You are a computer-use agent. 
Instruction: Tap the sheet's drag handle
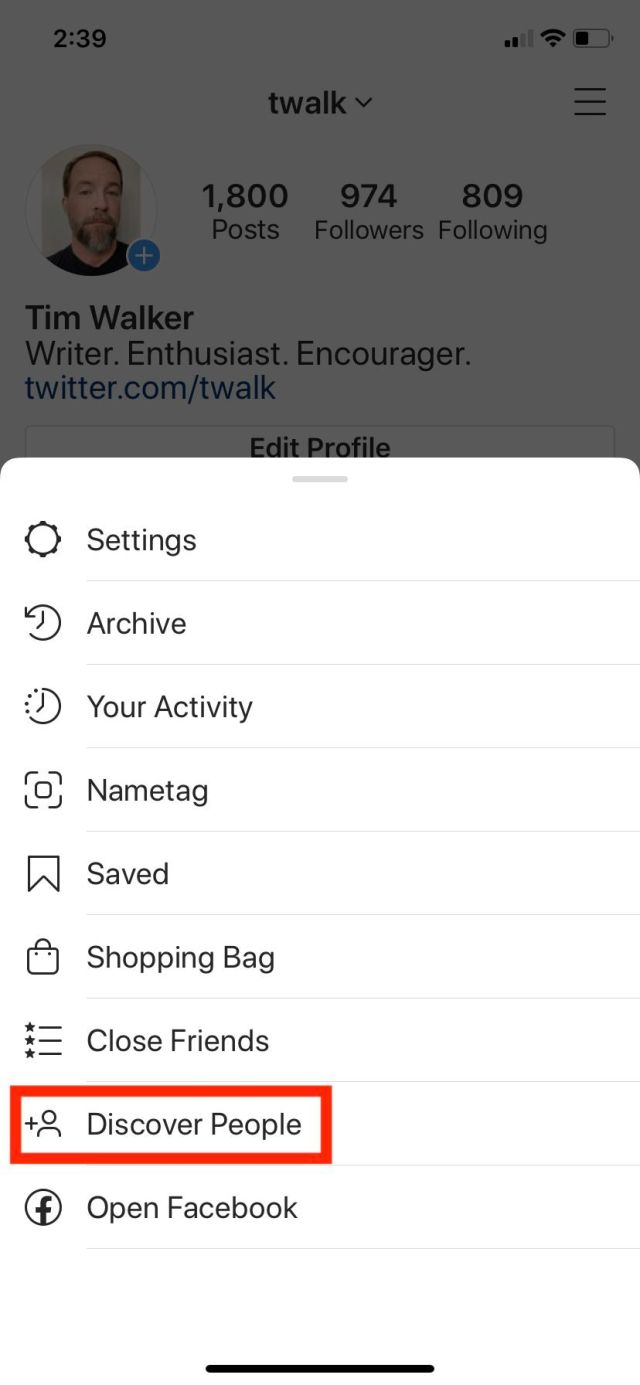(x=320, y=479)
